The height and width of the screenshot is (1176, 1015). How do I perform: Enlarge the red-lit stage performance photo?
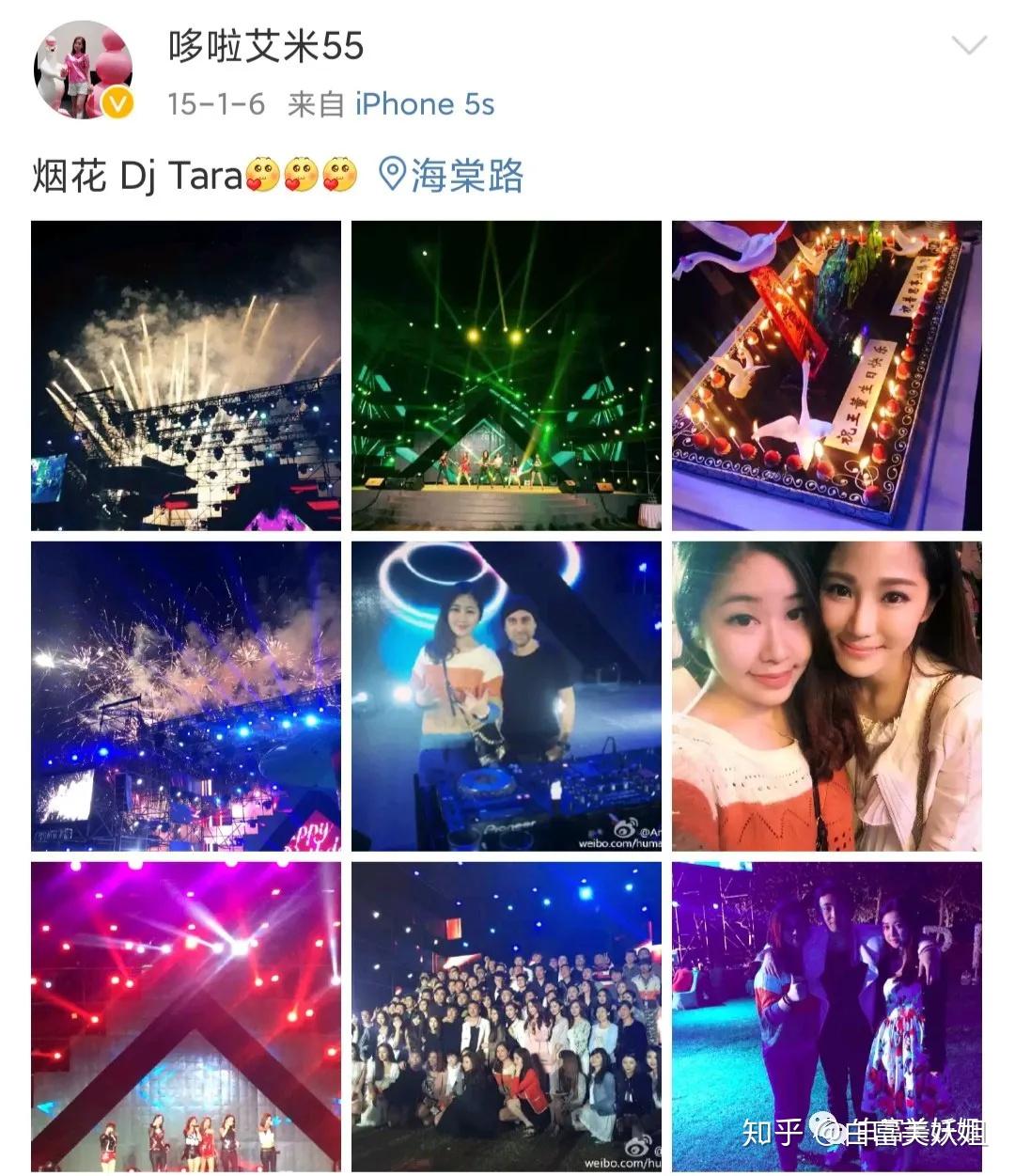pyautogui.click(x=186, y=1015)
